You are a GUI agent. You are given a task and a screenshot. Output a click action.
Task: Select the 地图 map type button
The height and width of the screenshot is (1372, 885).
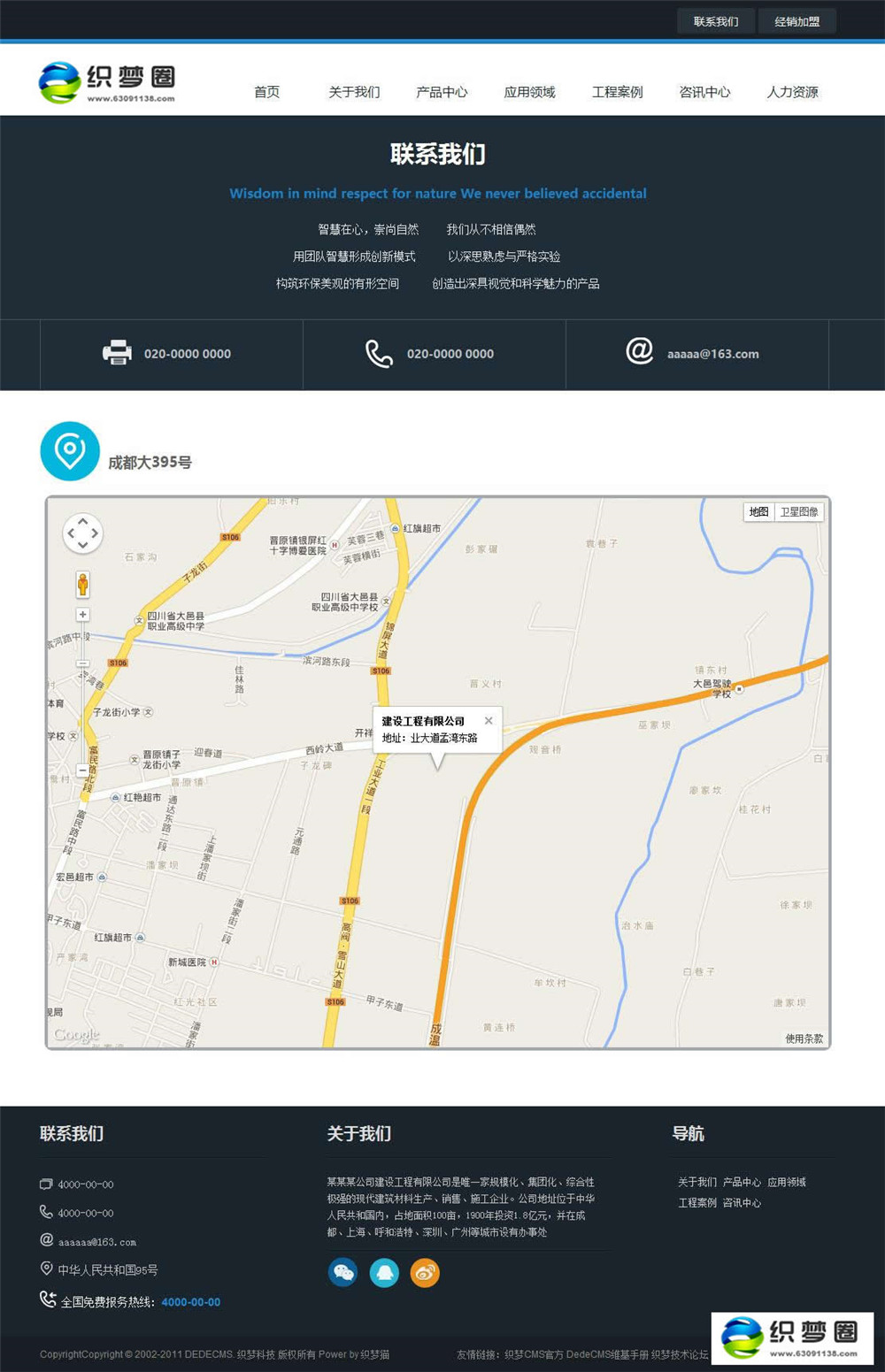(758, 512)
